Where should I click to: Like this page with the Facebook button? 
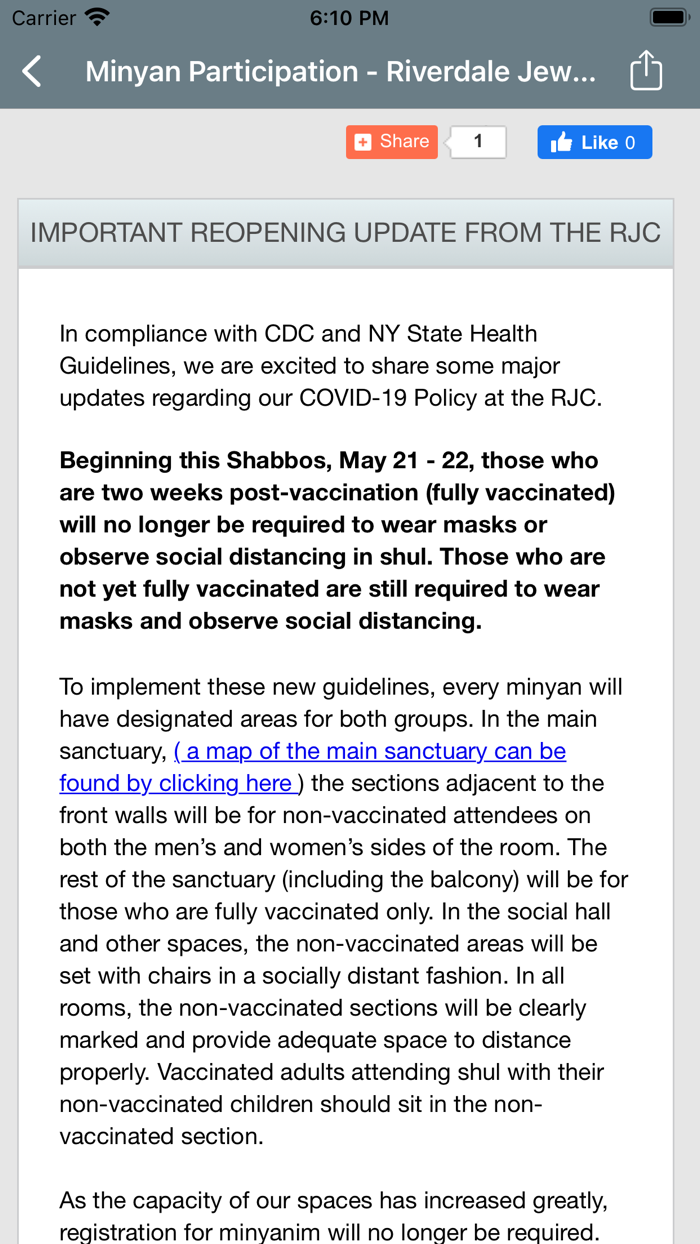(x=594, y=142)
